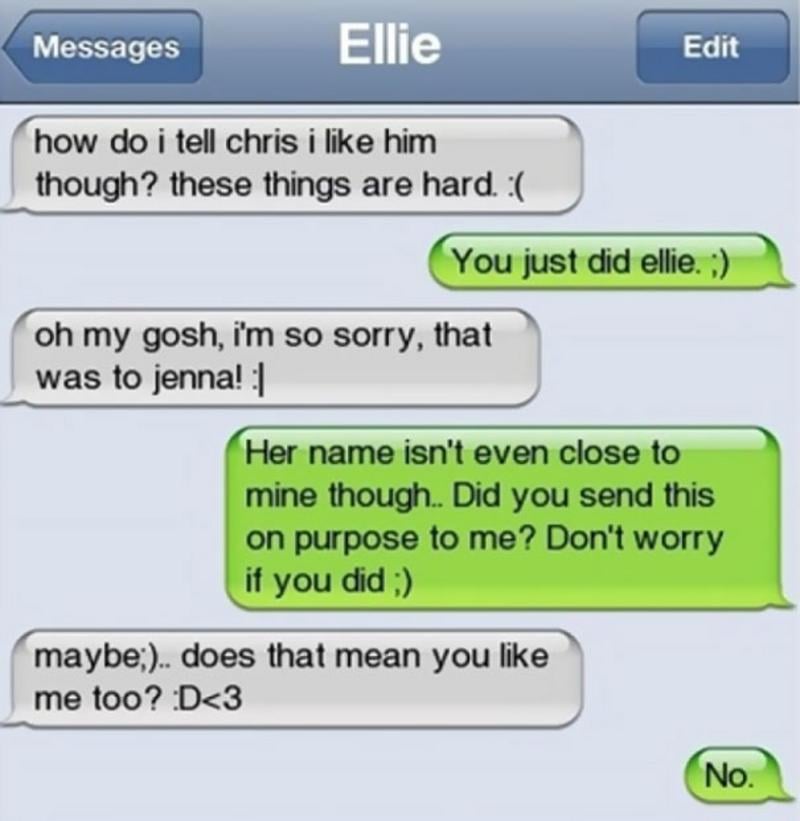
Task: Tap Edit in Ellie's conversation
Action: coord(709,46)
